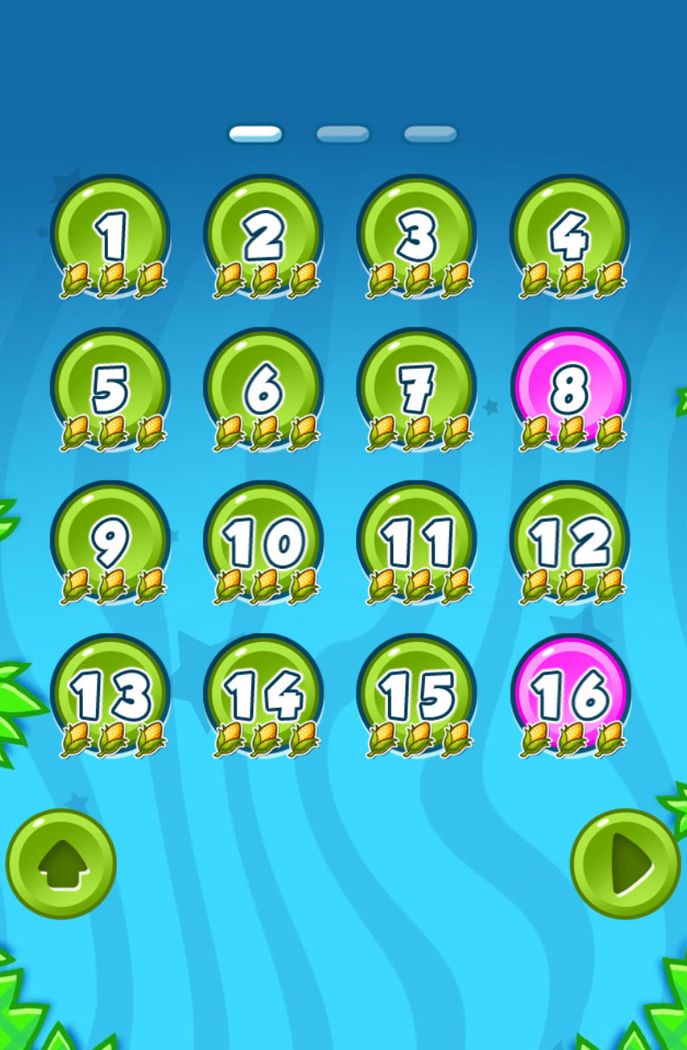The width and height of the screenshot is (687, 1050).
Task: Choose level 13
Action: click(110, 695)
